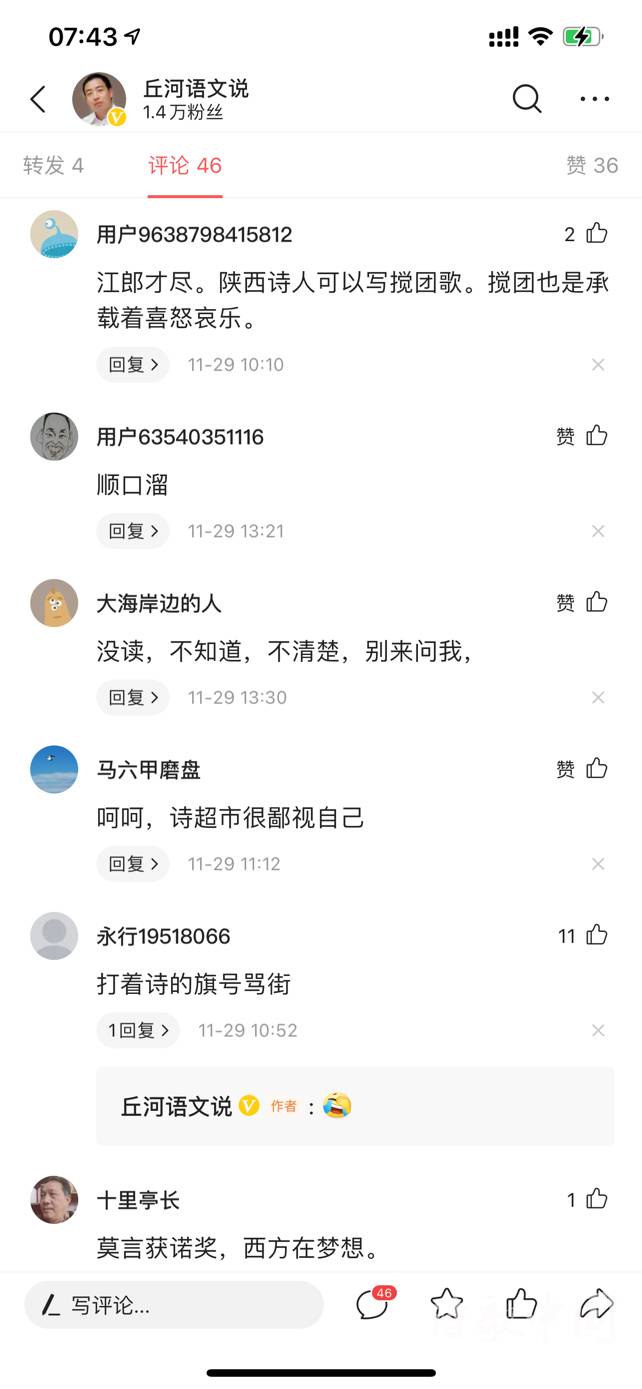The image size is (642, 1389).
Task: Favorite this post with the star icon
Action: [x=446, y=1304]
